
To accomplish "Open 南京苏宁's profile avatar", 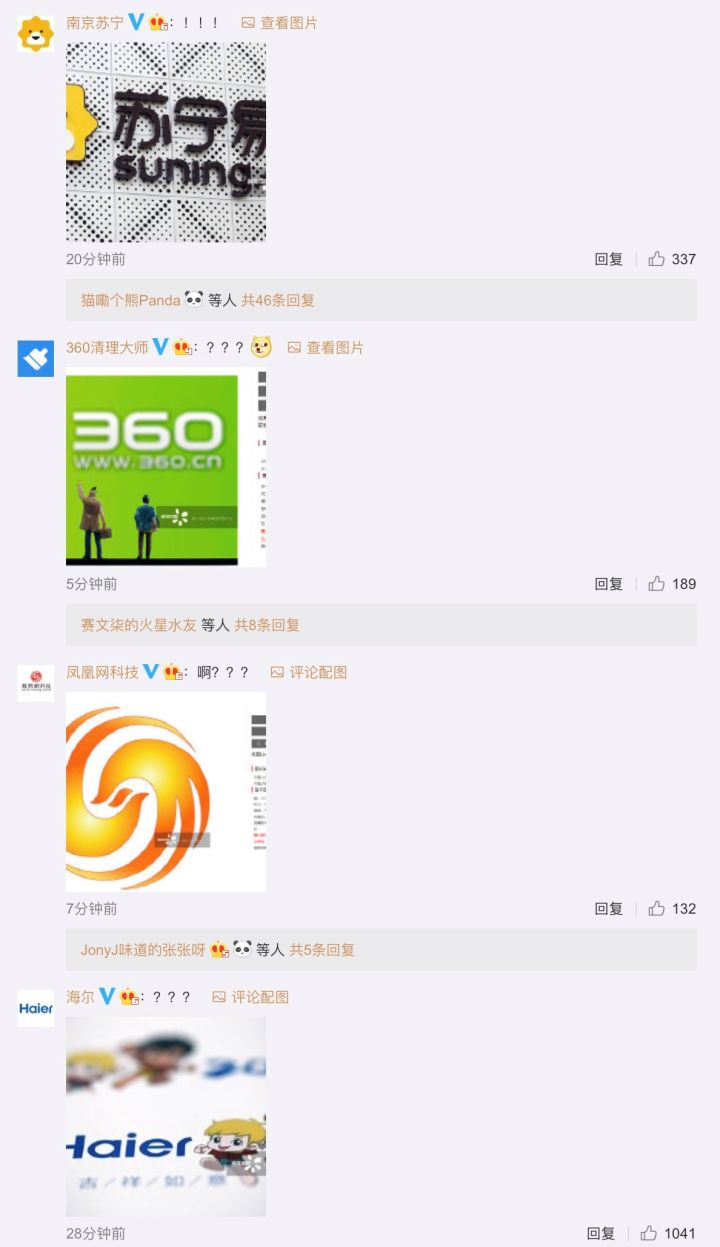I will tap(35, 34).
